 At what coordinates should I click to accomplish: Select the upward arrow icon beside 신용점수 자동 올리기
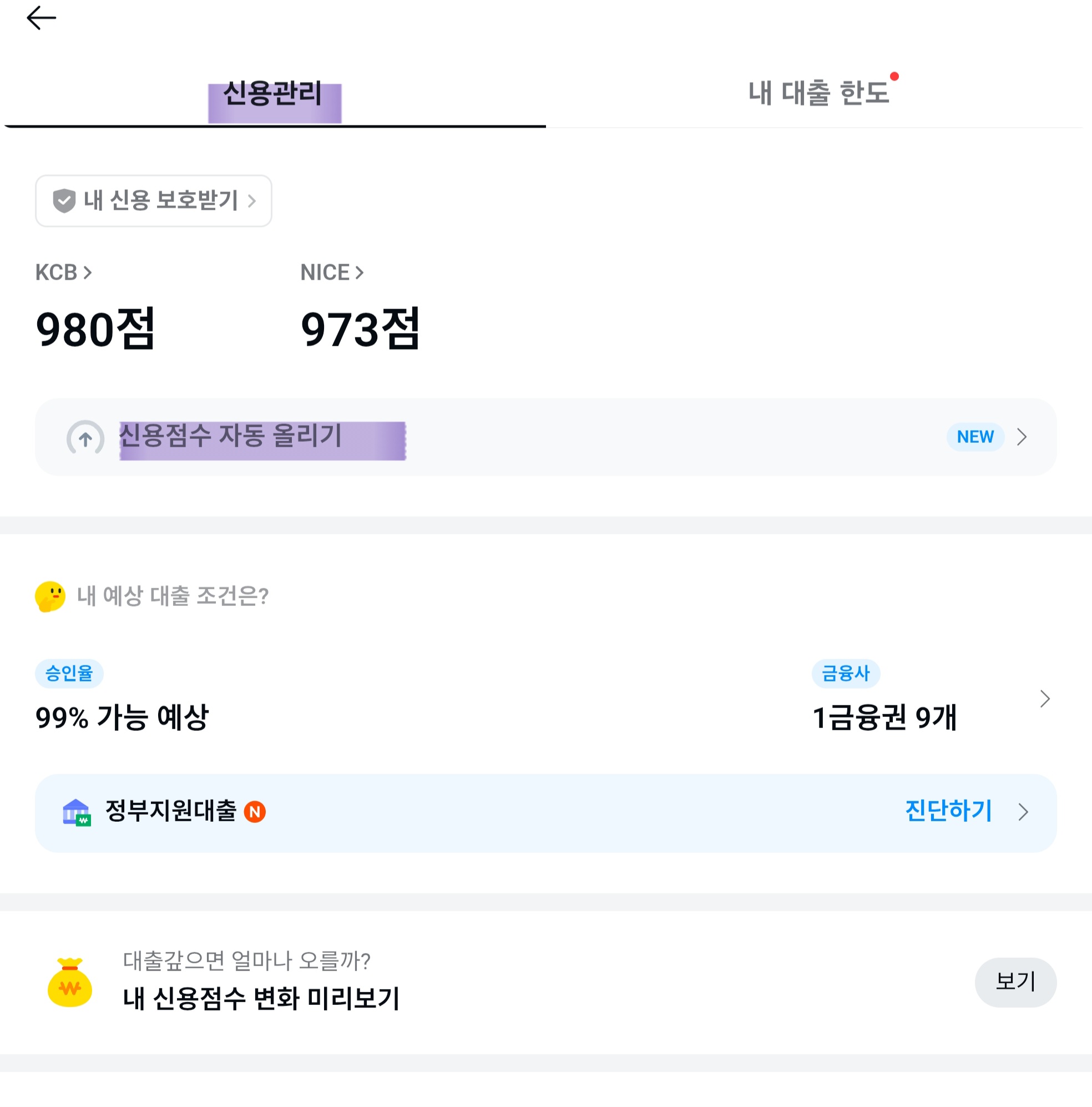pyautogui.click(x=86, y=438)
